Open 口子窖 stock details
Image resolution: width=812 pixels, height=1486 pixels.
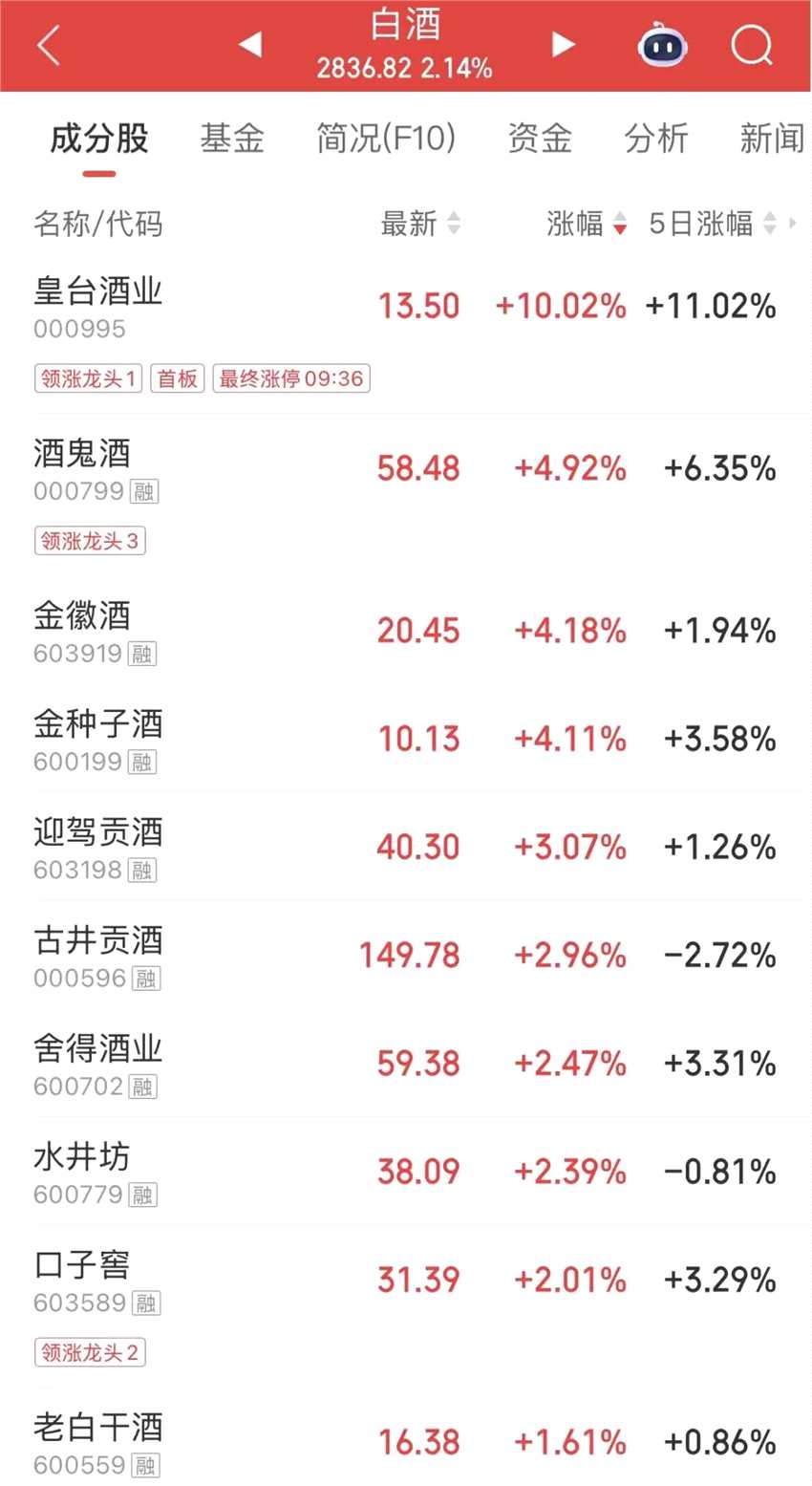click(x=82, y=1279)
